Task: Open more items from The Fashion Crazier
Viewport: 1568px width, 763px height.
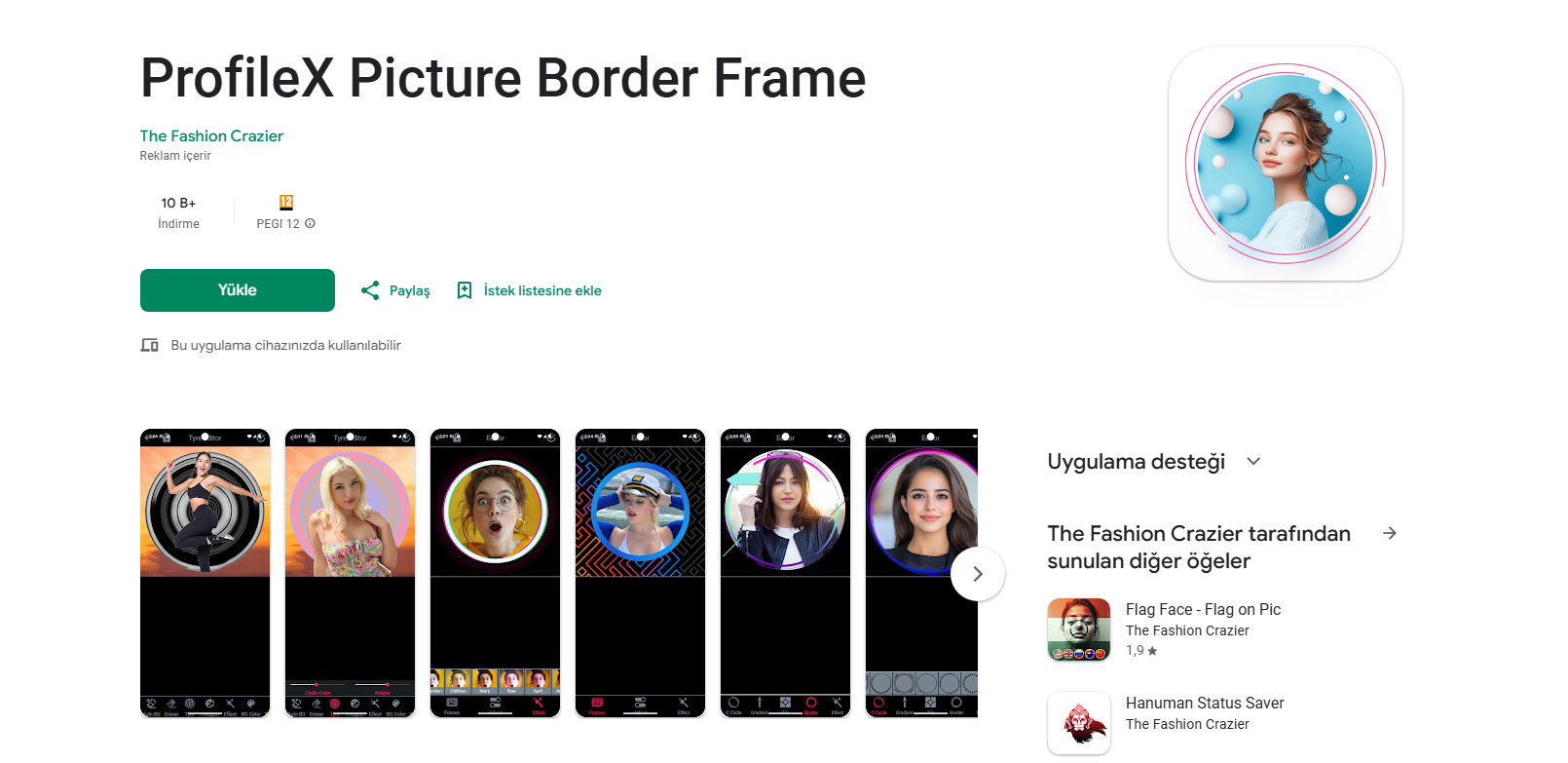Action: click(x=1389, y=533)
